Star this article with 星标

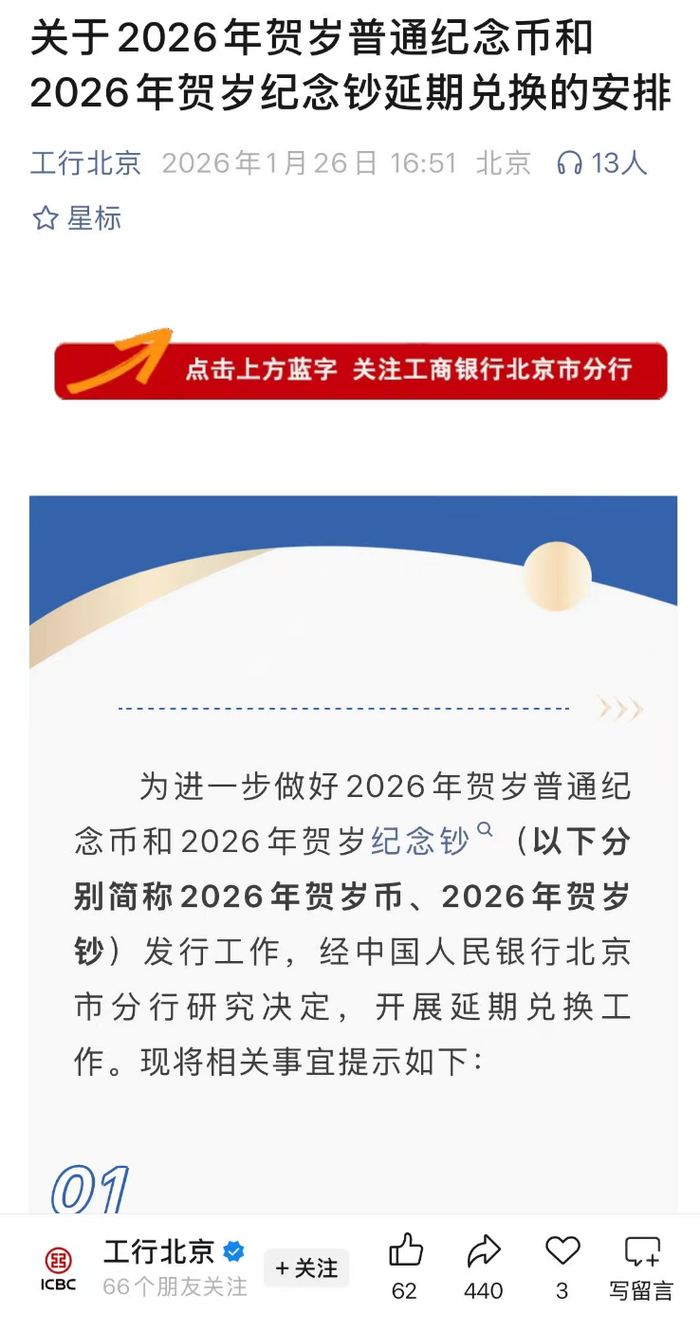(x=77, y=218)
